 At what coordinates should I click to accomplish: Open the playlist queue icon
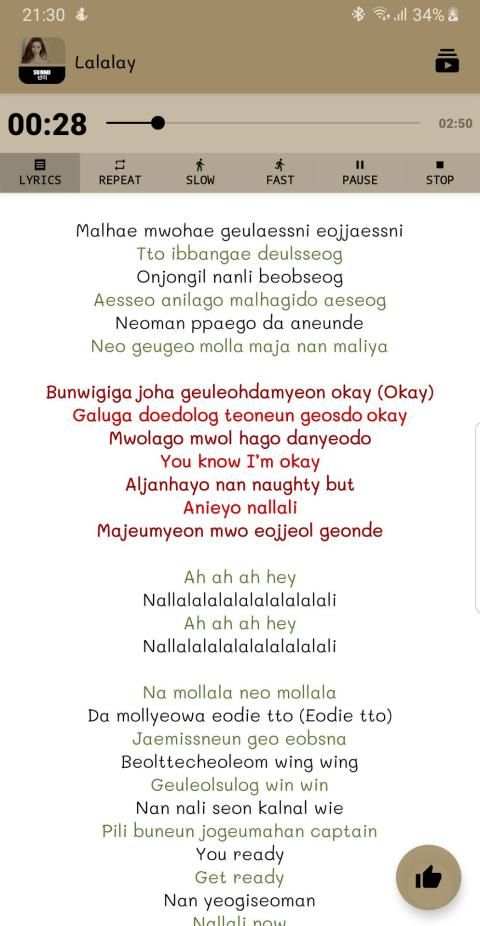[x=447, y=61]
